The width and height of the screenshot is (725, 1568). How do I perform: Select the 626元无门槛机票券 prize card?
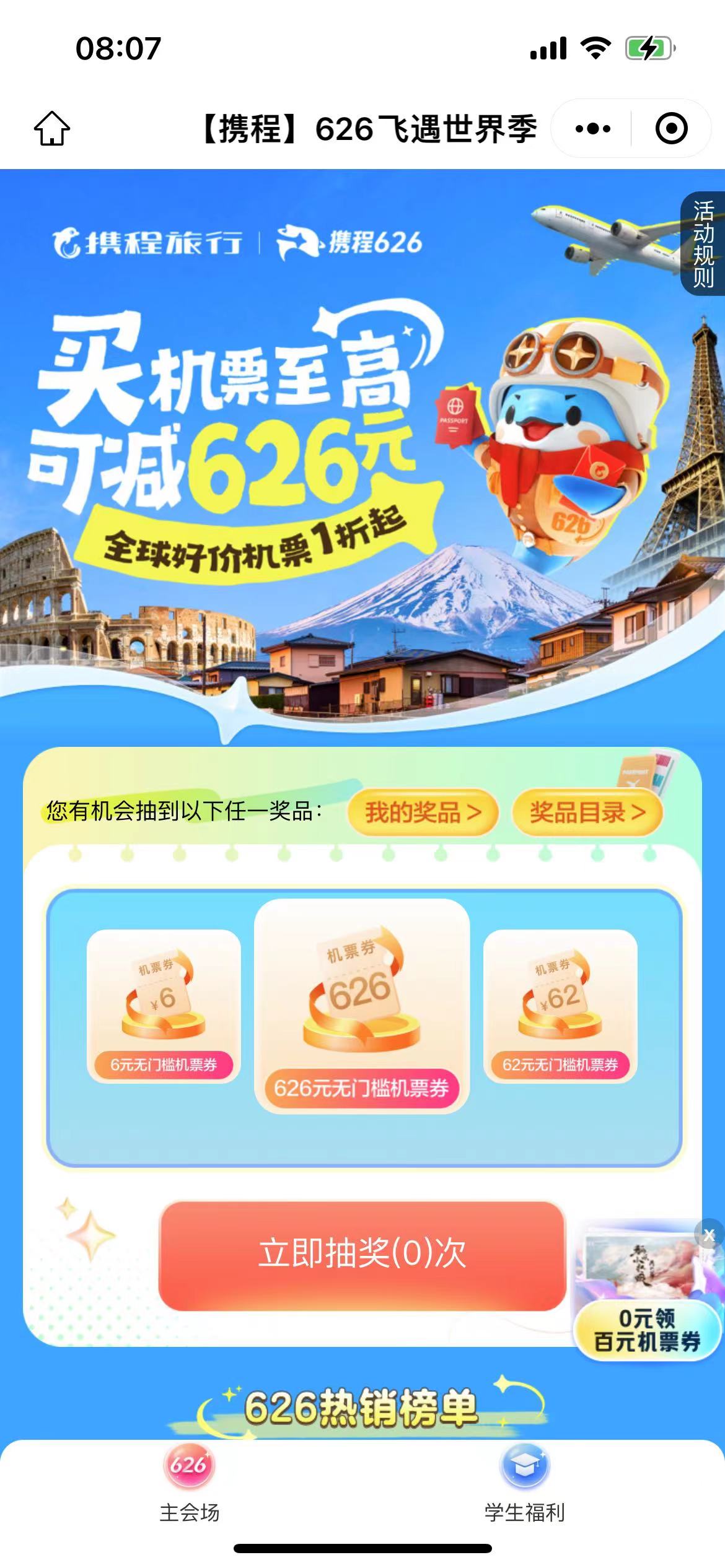click(x=362, y=1006)
